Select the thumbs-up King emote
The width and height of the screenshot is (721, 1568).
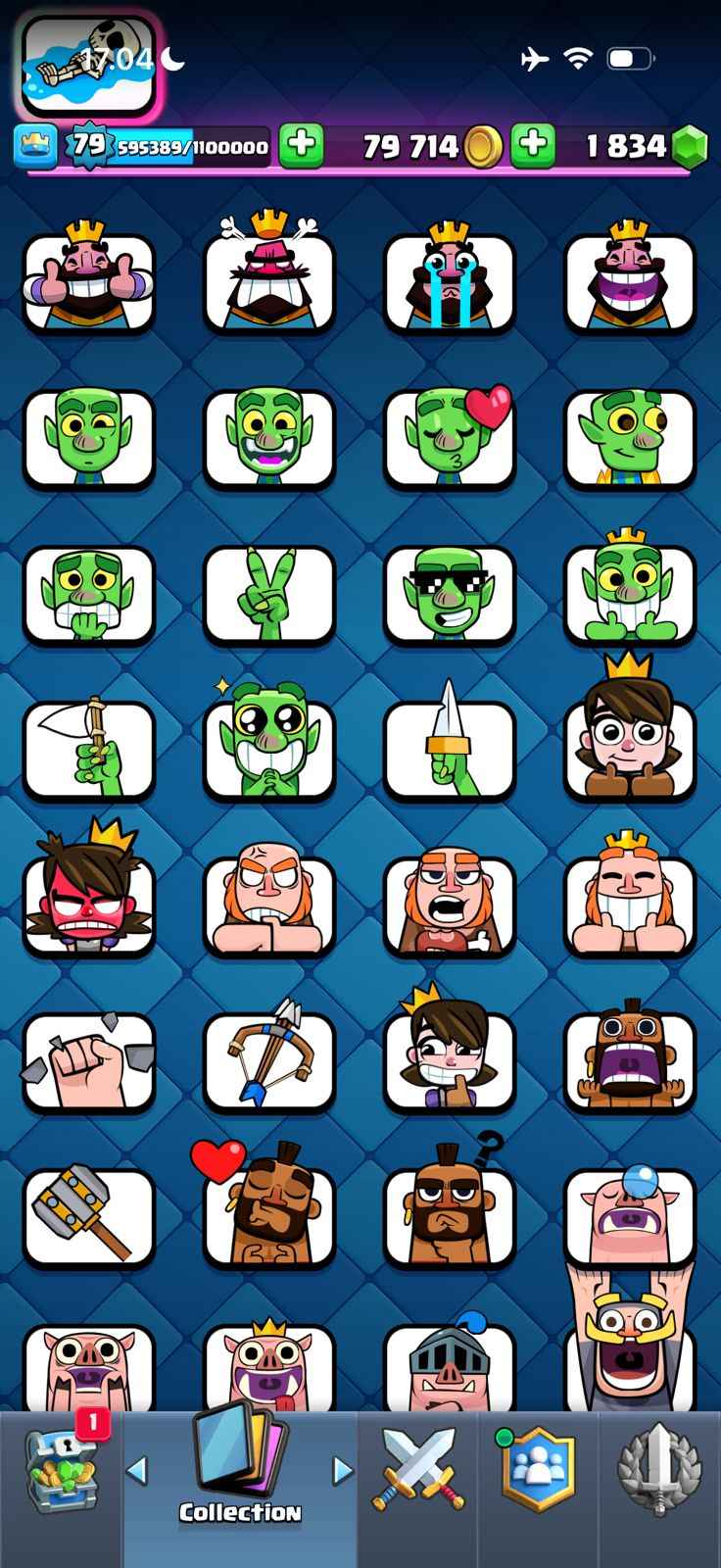(x=89, y=279)
